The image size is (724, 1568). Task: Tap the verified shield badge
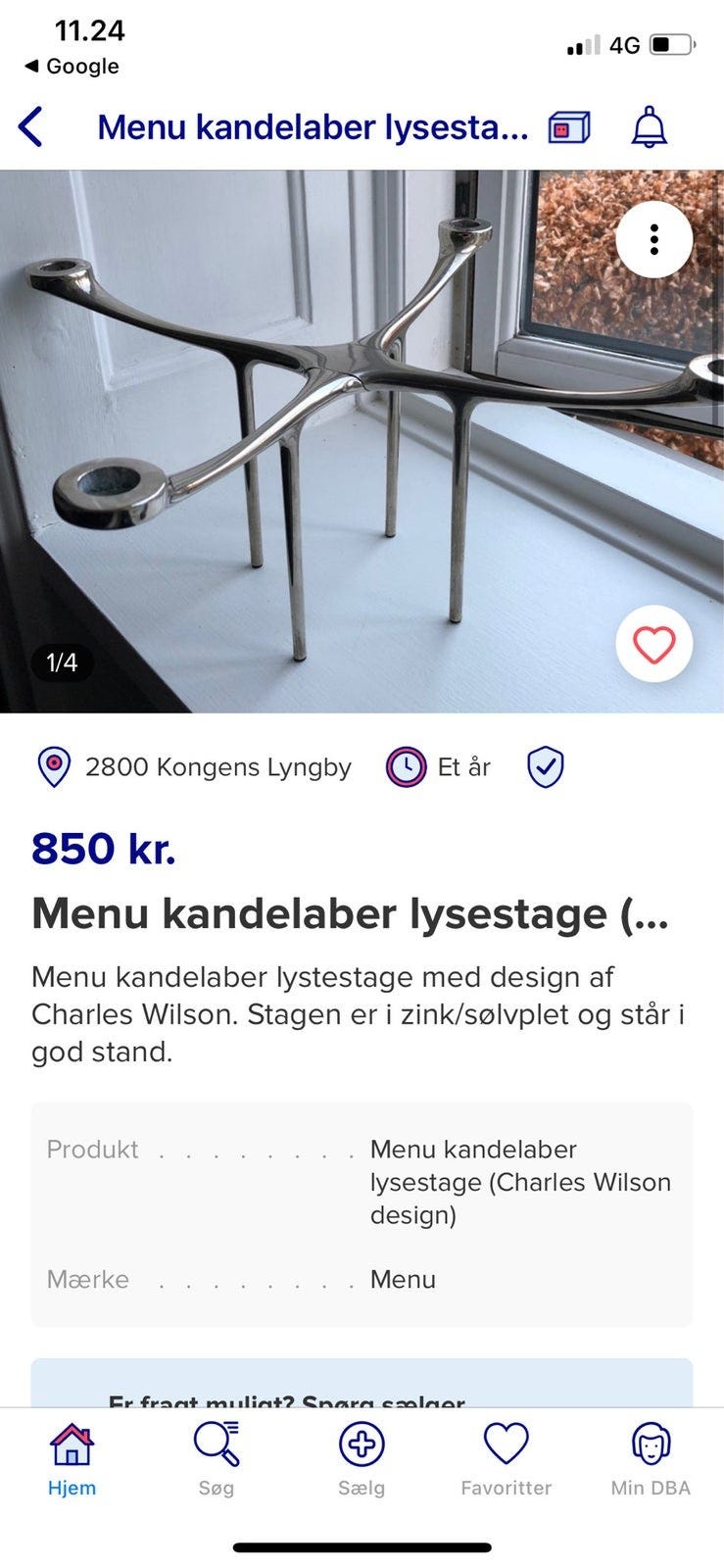[546, 767]
